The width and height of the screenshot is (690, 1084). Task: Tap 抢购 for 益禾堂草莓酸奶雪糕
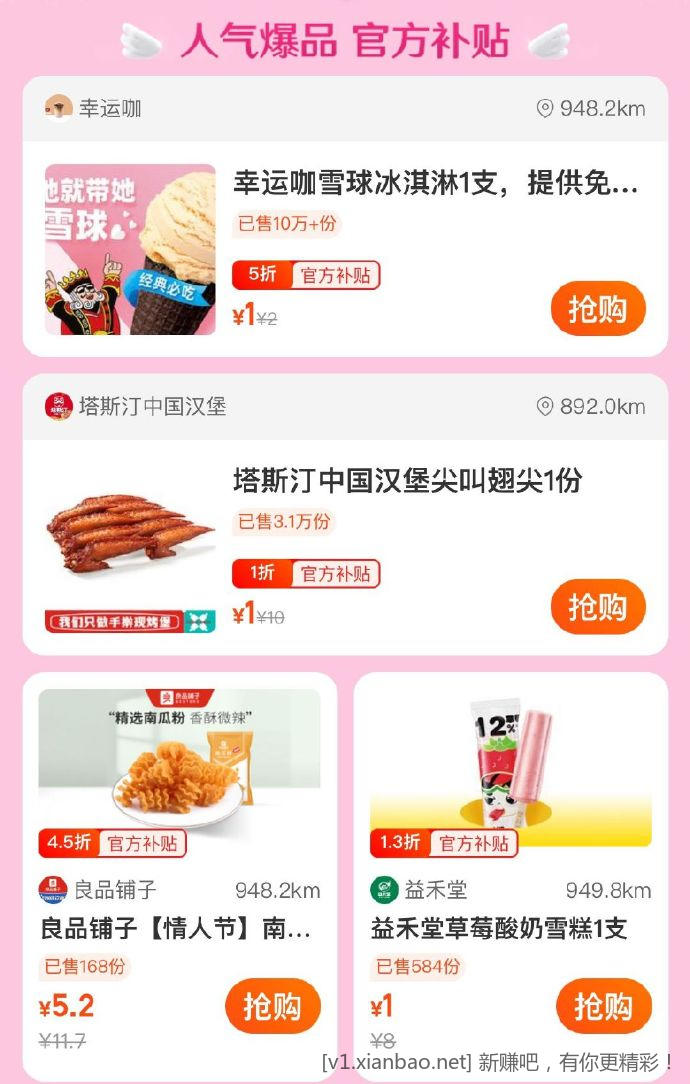click(603, 1005)
